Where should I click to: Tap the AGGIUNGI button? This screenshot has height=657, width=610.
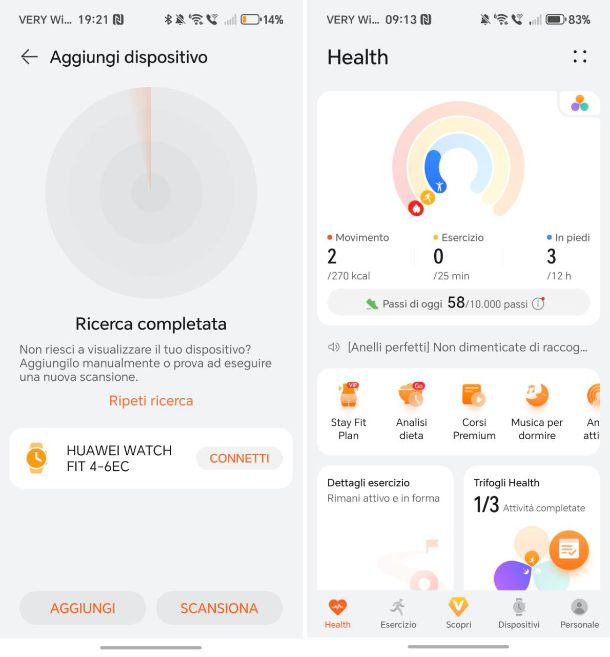click(83, 608)
